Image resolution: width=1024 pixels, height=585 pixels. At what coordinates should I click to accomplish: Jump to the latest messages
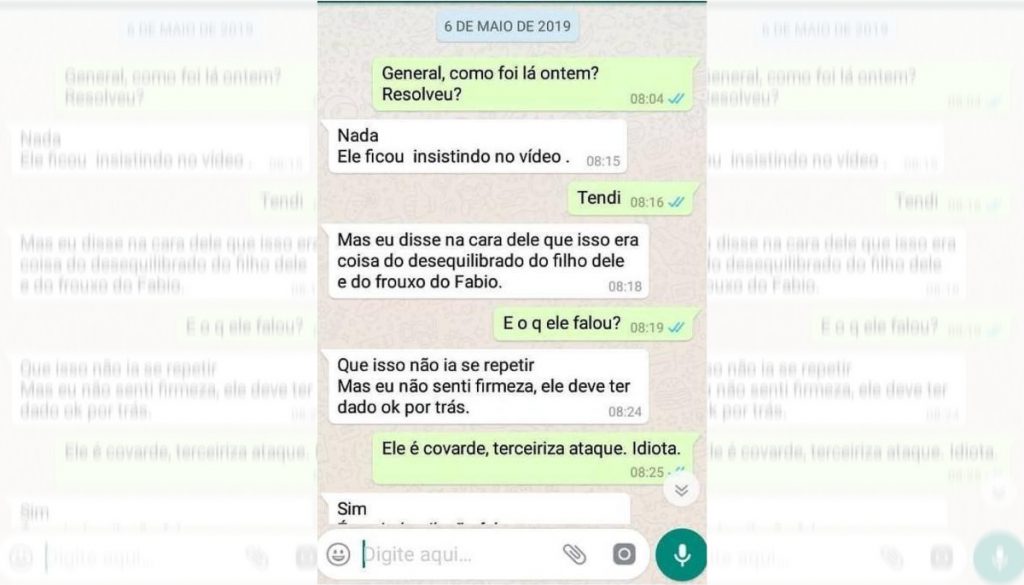click(681, 489)
